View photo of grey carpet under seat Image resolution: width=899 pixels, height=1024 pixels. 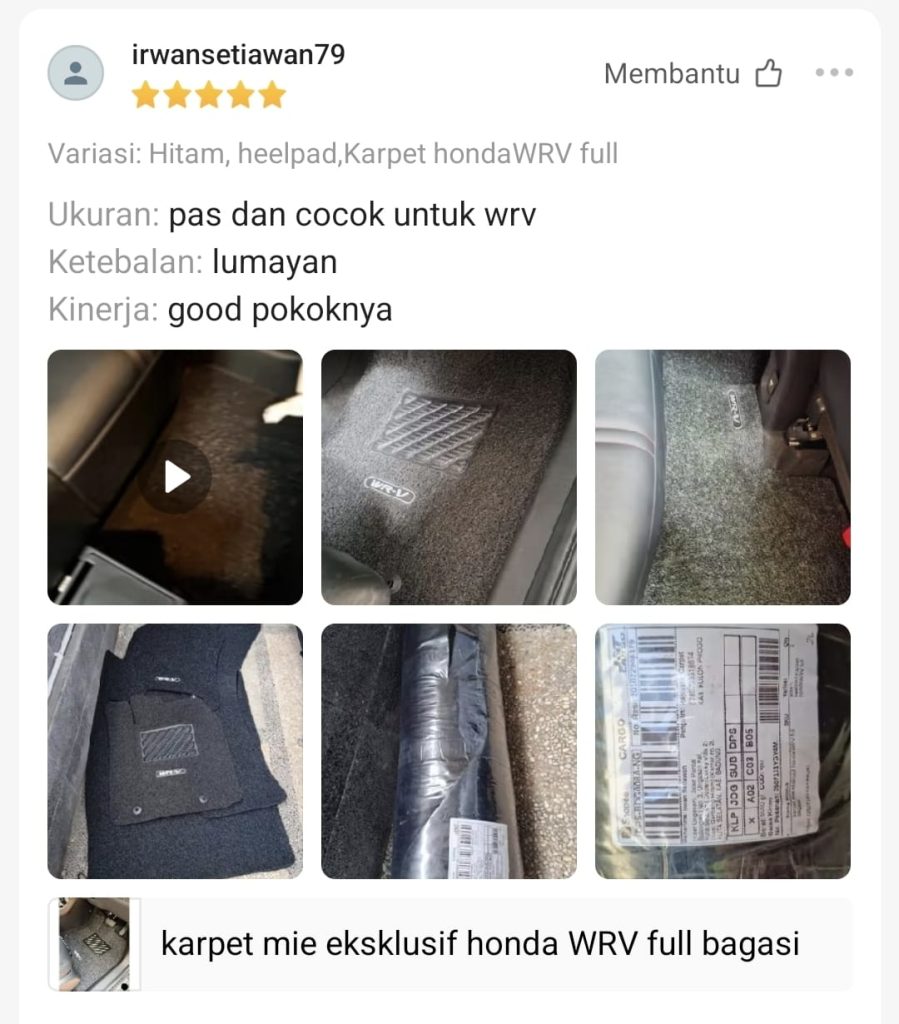point(722,477)
